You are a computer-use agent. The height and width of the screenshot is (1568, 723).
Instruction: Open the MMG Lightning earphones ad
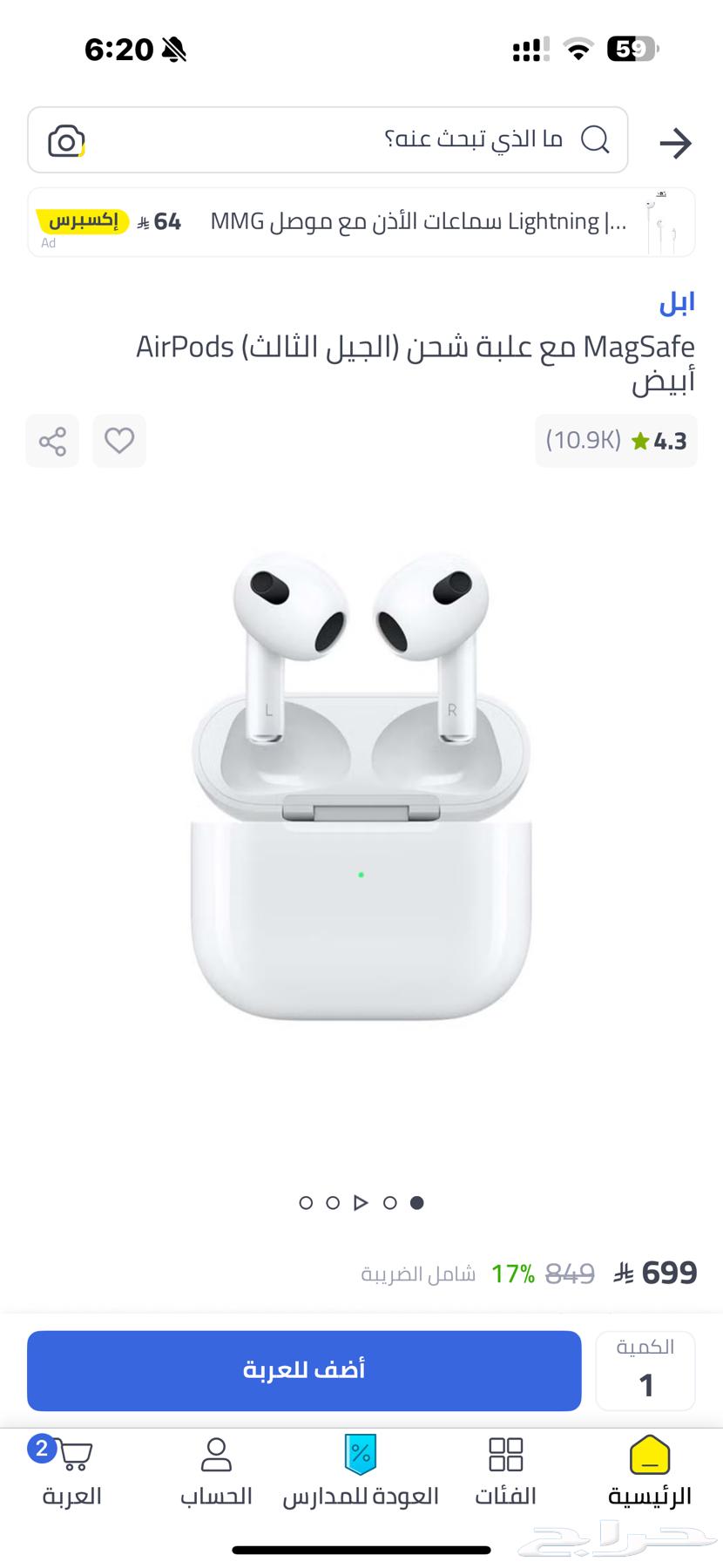click(x=361, y=223)
